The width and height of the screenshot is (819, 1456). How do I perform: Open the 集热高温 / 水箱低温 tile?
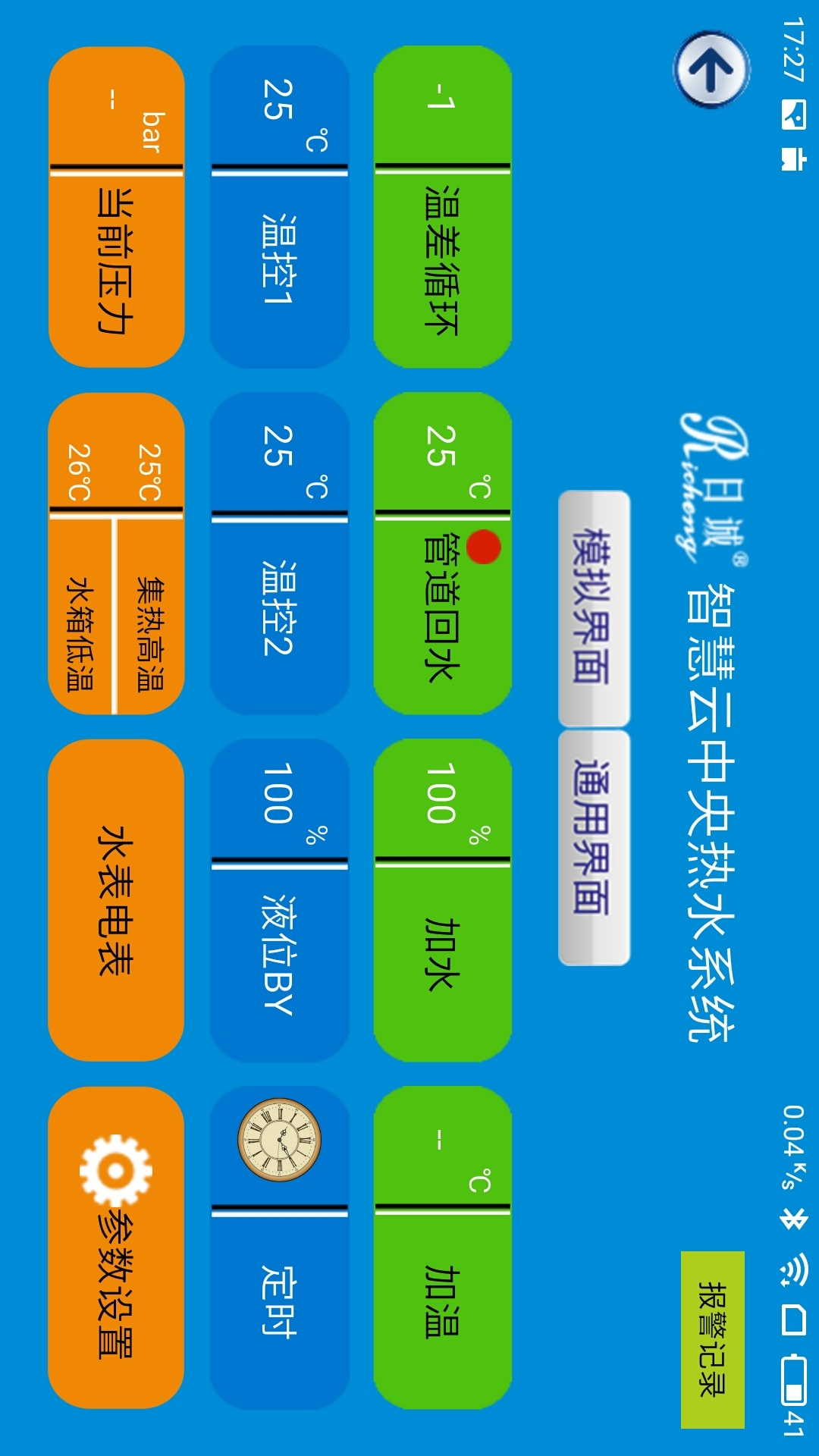[x=116, y=554]
